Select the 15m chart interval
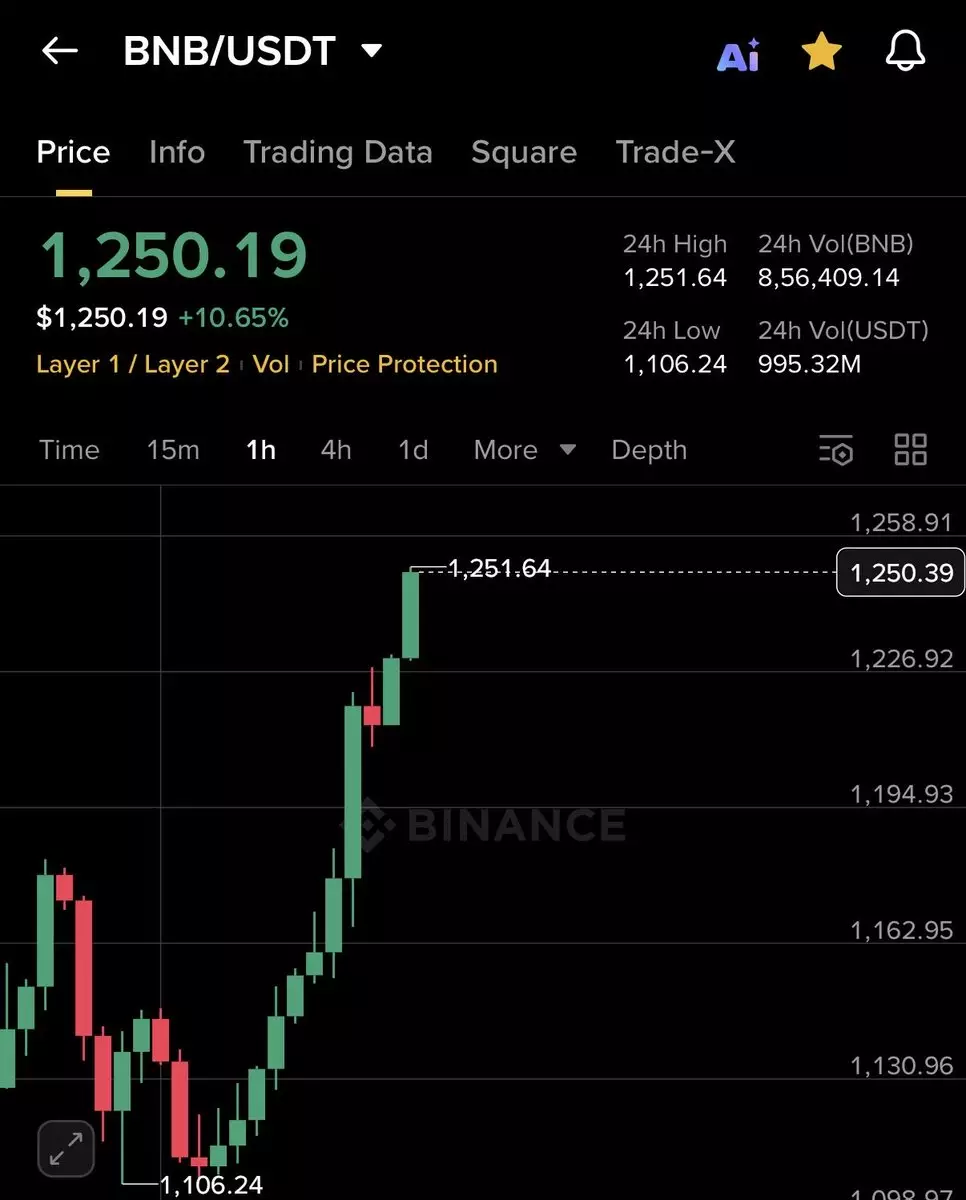 (x=173, y=450)
